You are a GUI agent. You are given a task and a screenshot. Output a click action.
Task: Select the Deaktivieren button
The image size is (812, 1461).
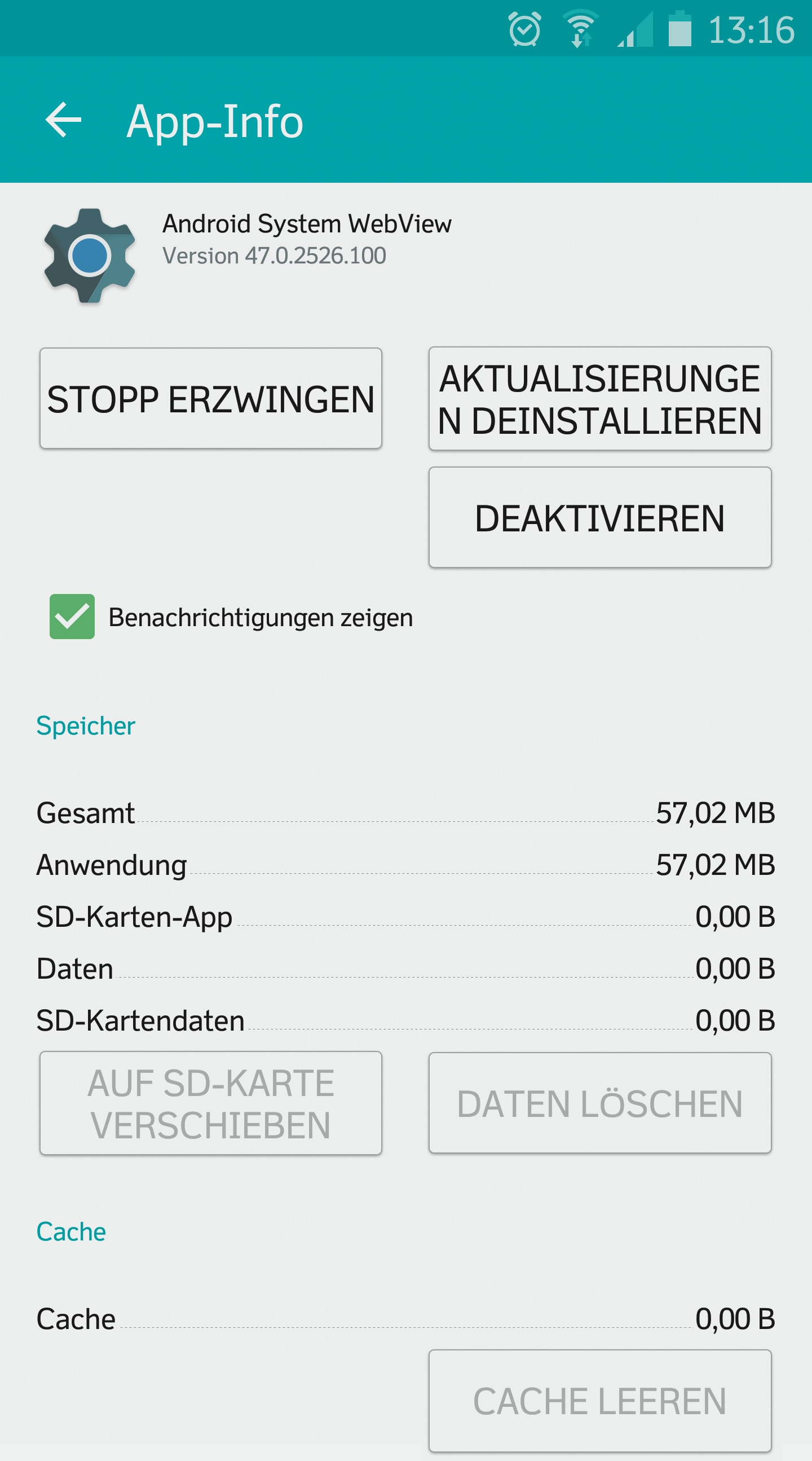(599, 517)
